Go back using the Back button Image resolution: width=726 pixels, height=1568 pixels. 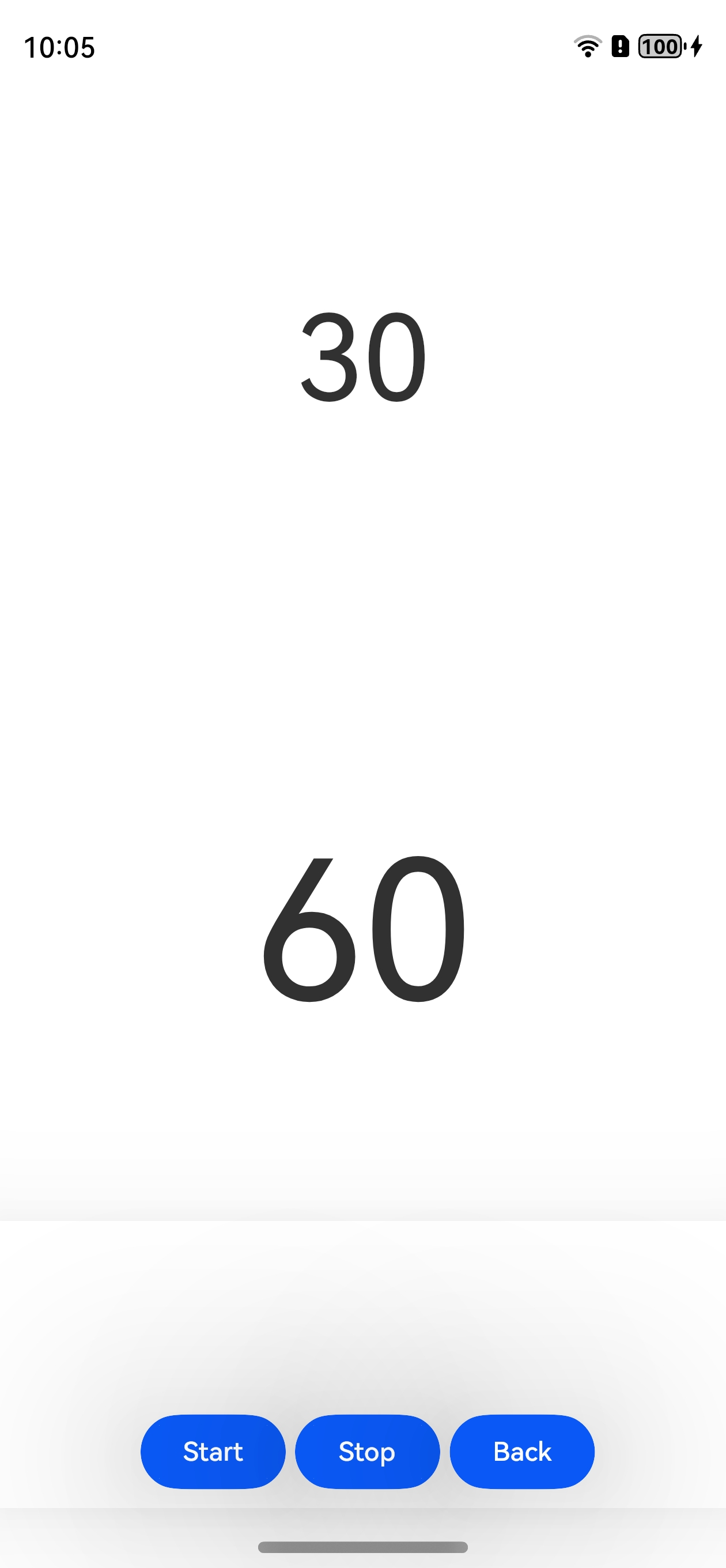522,1451
